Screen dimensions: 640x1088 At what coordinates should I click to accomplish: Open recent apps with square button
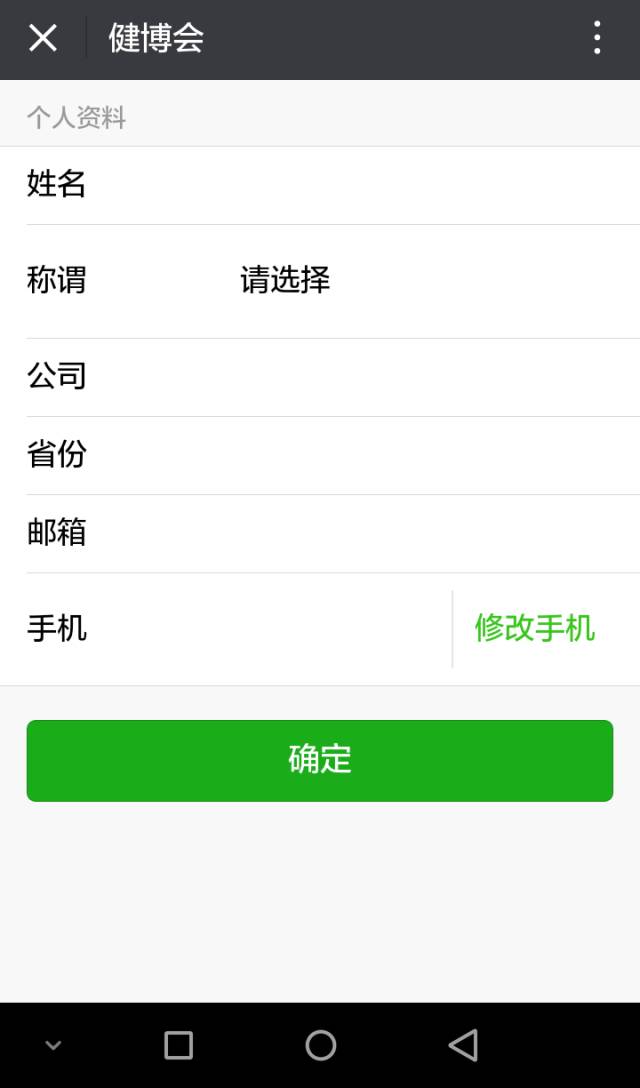point(178,1045)
